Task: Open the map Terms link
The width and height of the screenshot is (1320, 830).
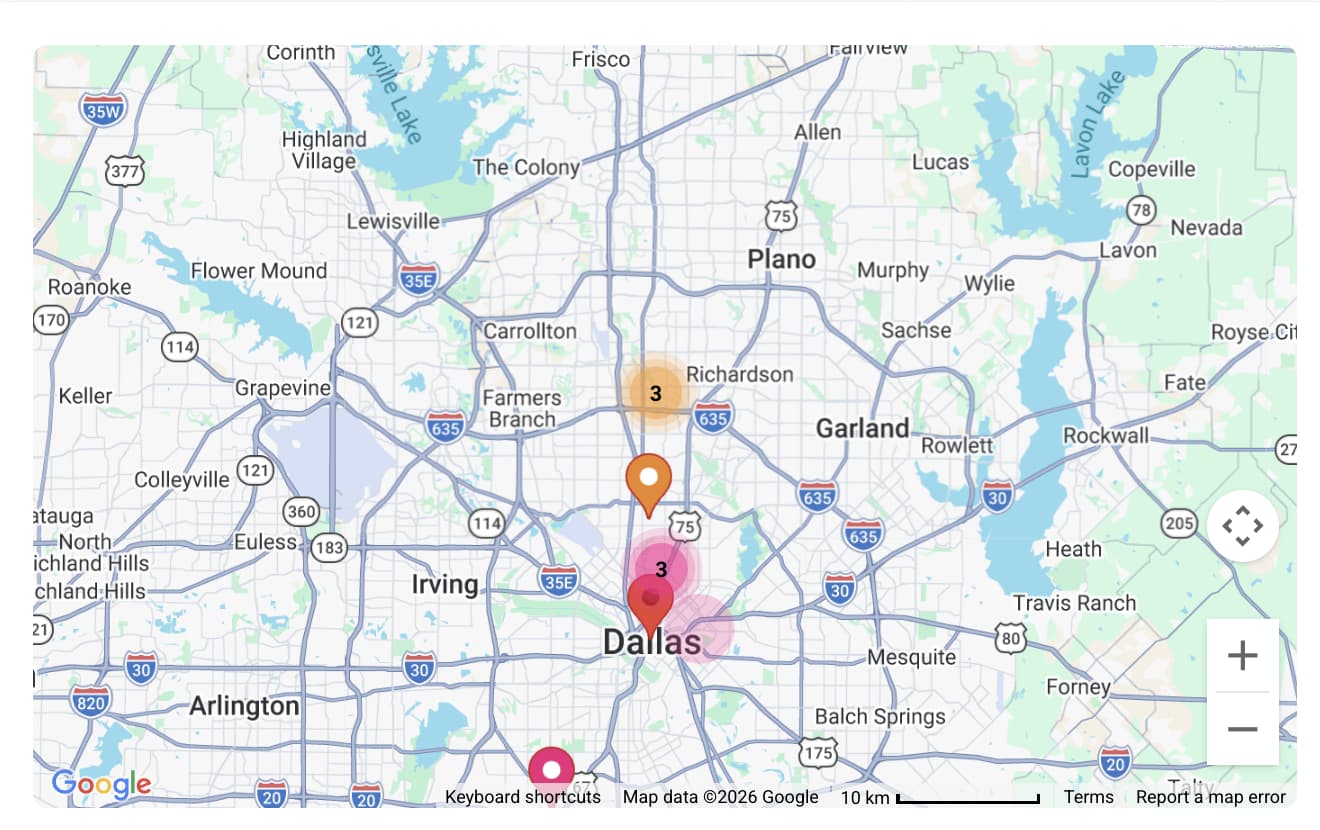Action: pyautogui.click(x=1088, y=797)
